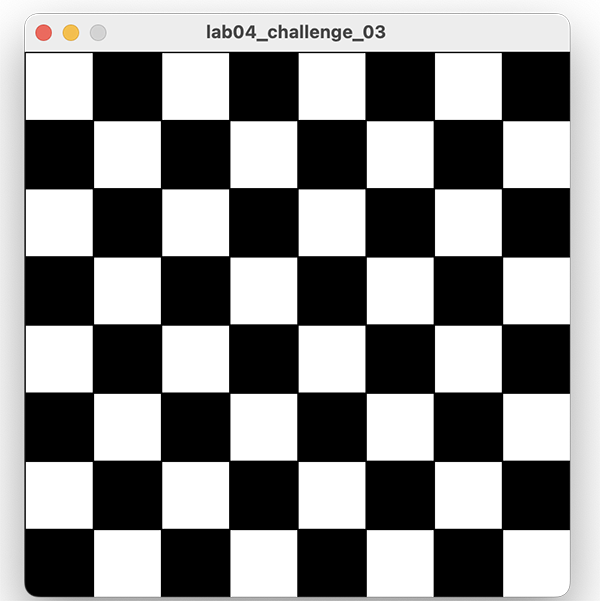Minimize the window with the yellow button

coord(71,33)
